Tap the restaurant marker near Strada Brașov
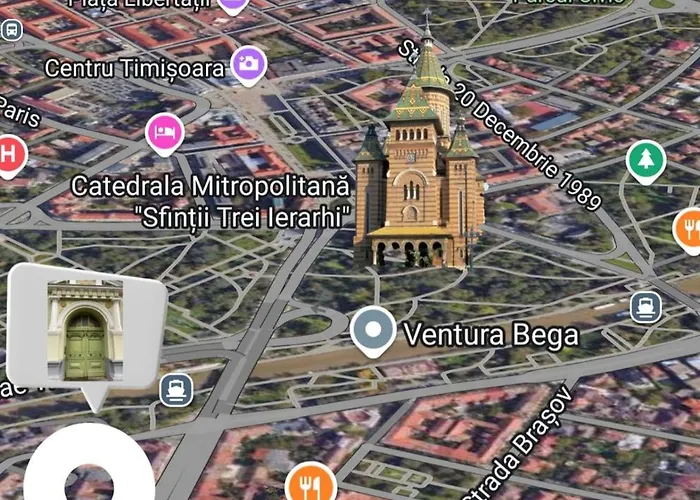 point(310,485)
